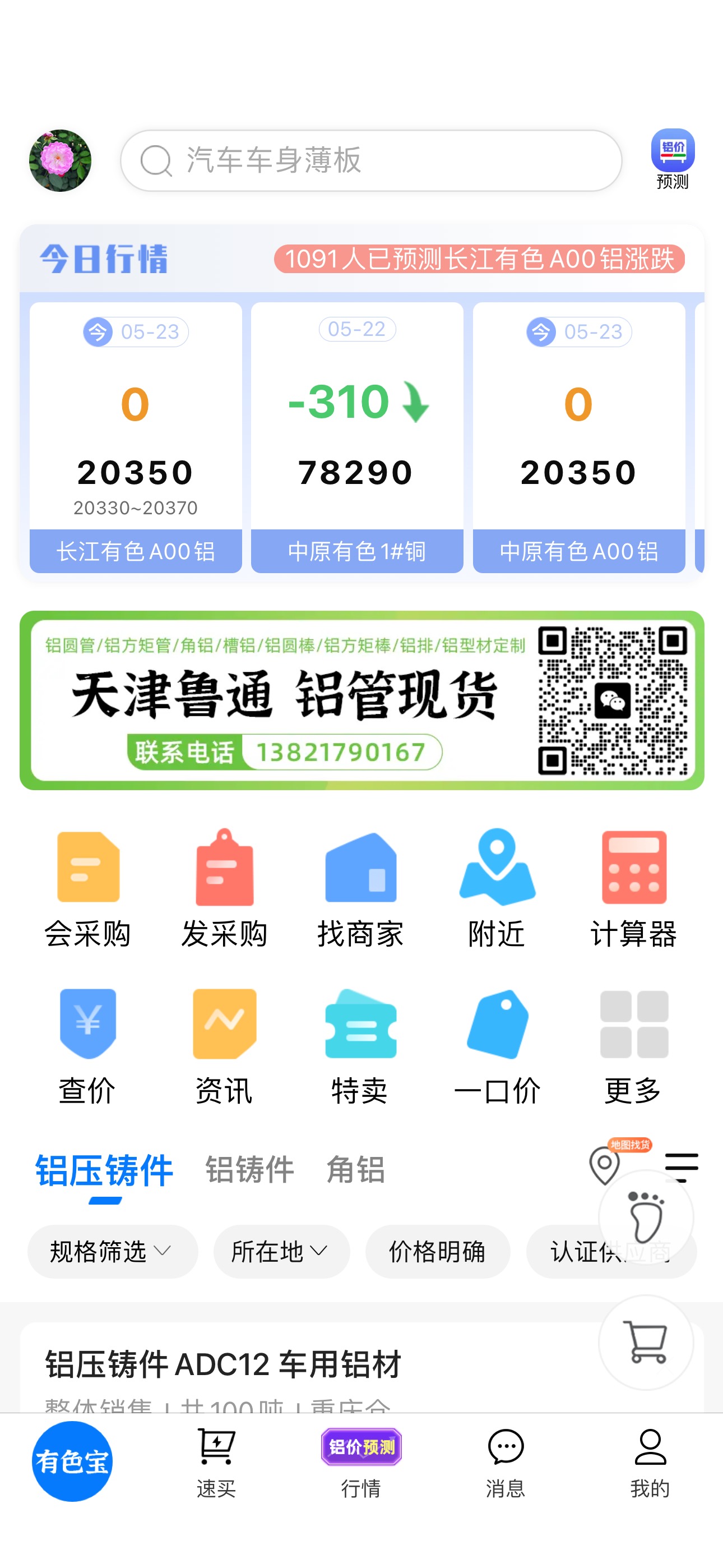Open the 附近 map shortcut
Image resolution: width=723 pixels, height=1568 pixels.
(x=497, y=889)
